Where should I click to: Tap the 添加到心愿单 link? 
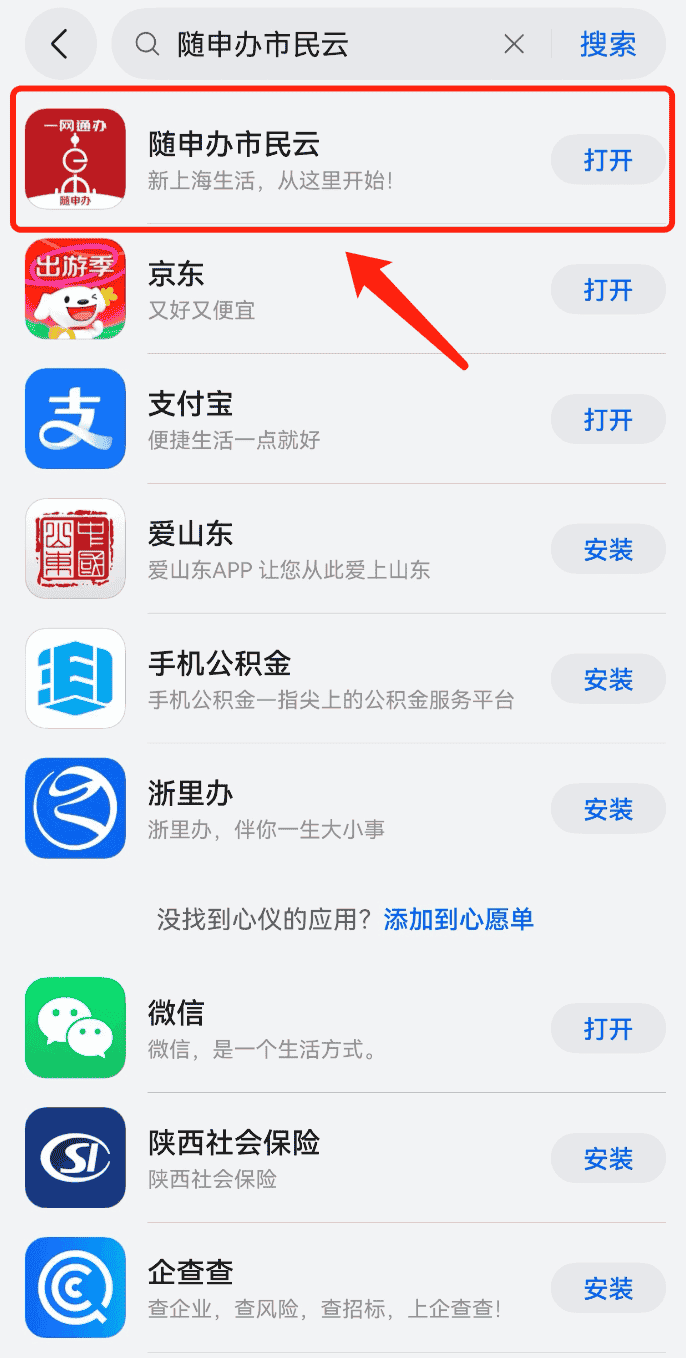pyautogui.click(x=458, y=919)
